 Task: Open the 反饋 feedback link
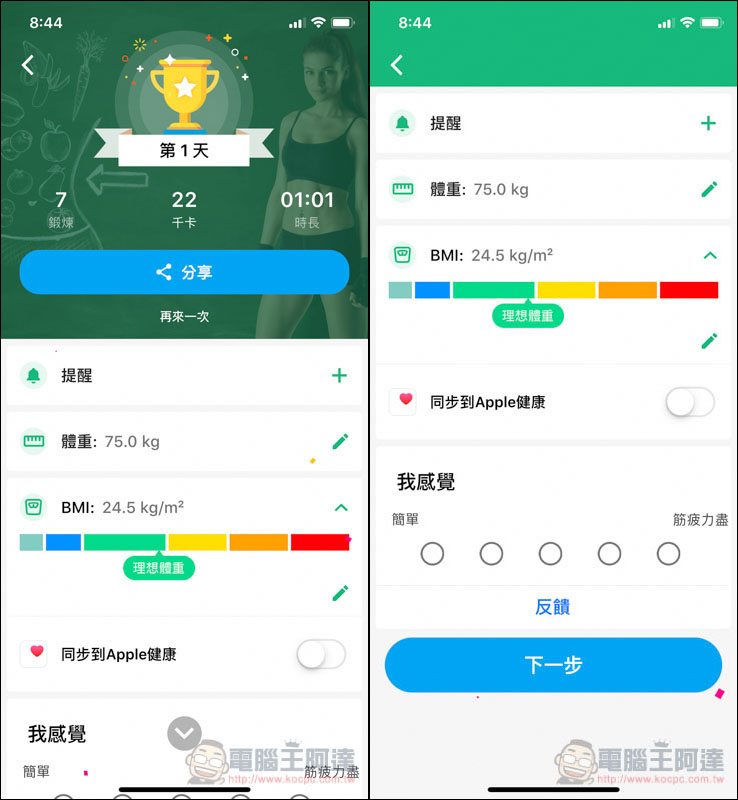(553, 607)
